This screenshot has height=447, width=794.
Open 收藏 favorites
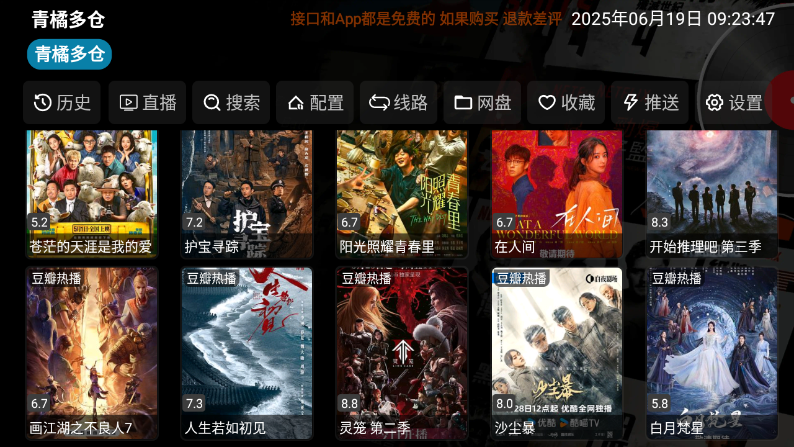[x=566, y=102]
